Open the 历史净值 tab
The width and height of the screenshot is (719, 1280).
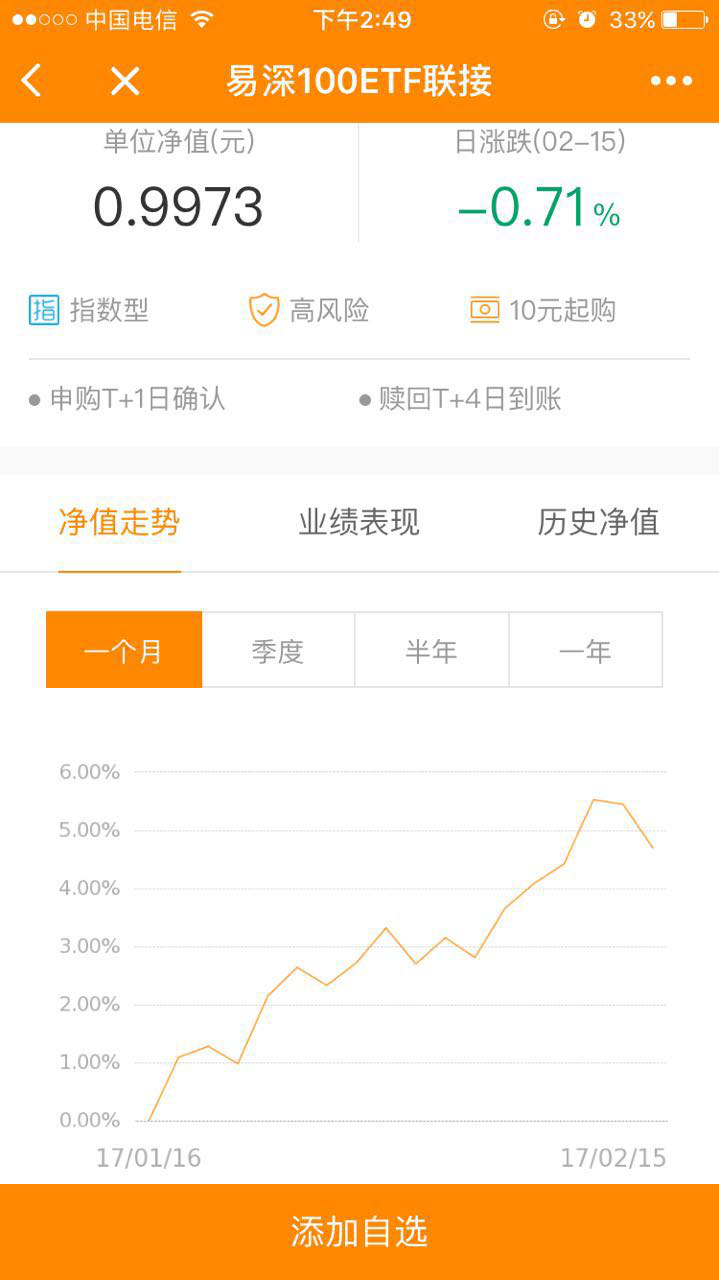click(598, 522)
